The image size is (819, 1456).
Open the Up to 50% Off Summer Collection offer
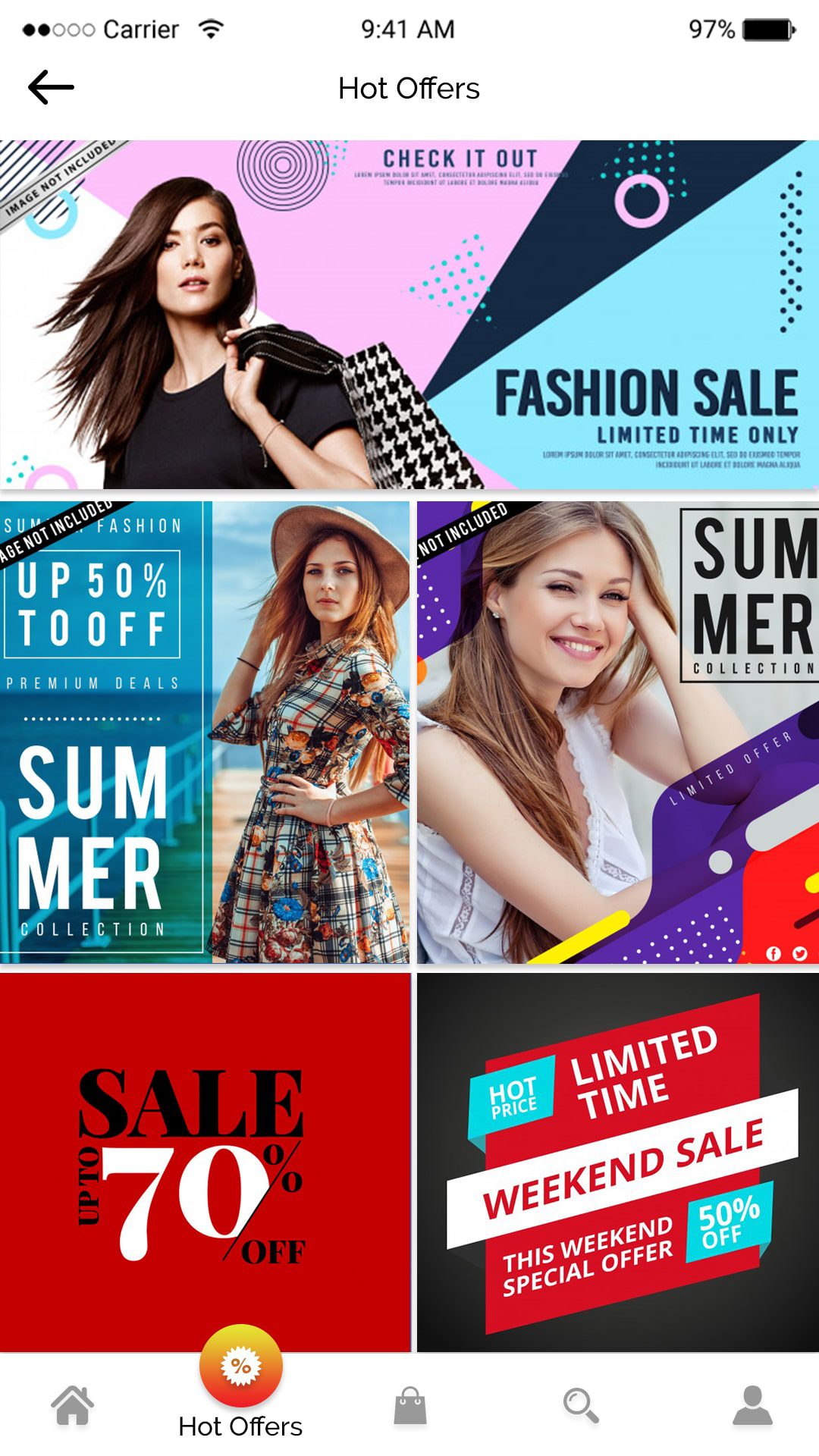click(x=205, y=733)
